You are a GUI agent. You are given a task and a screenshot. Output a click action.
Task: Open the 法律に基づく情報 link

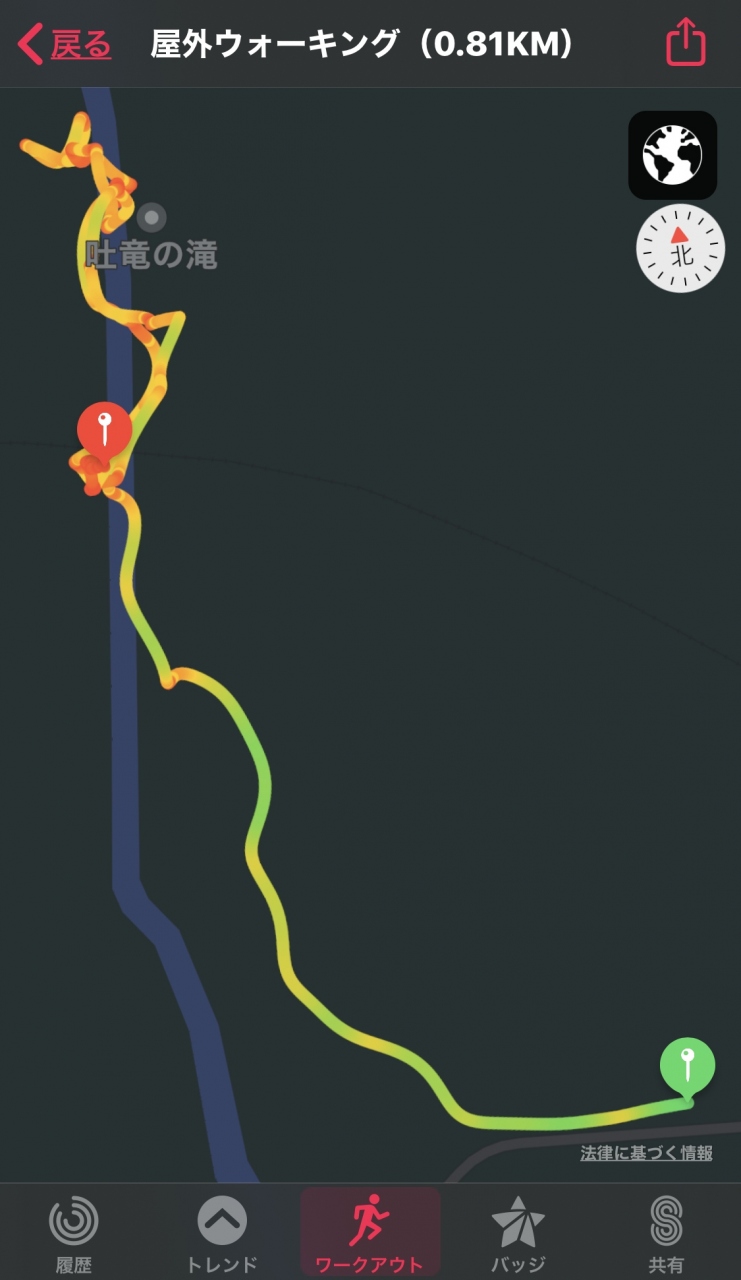tap(646, 1153)
